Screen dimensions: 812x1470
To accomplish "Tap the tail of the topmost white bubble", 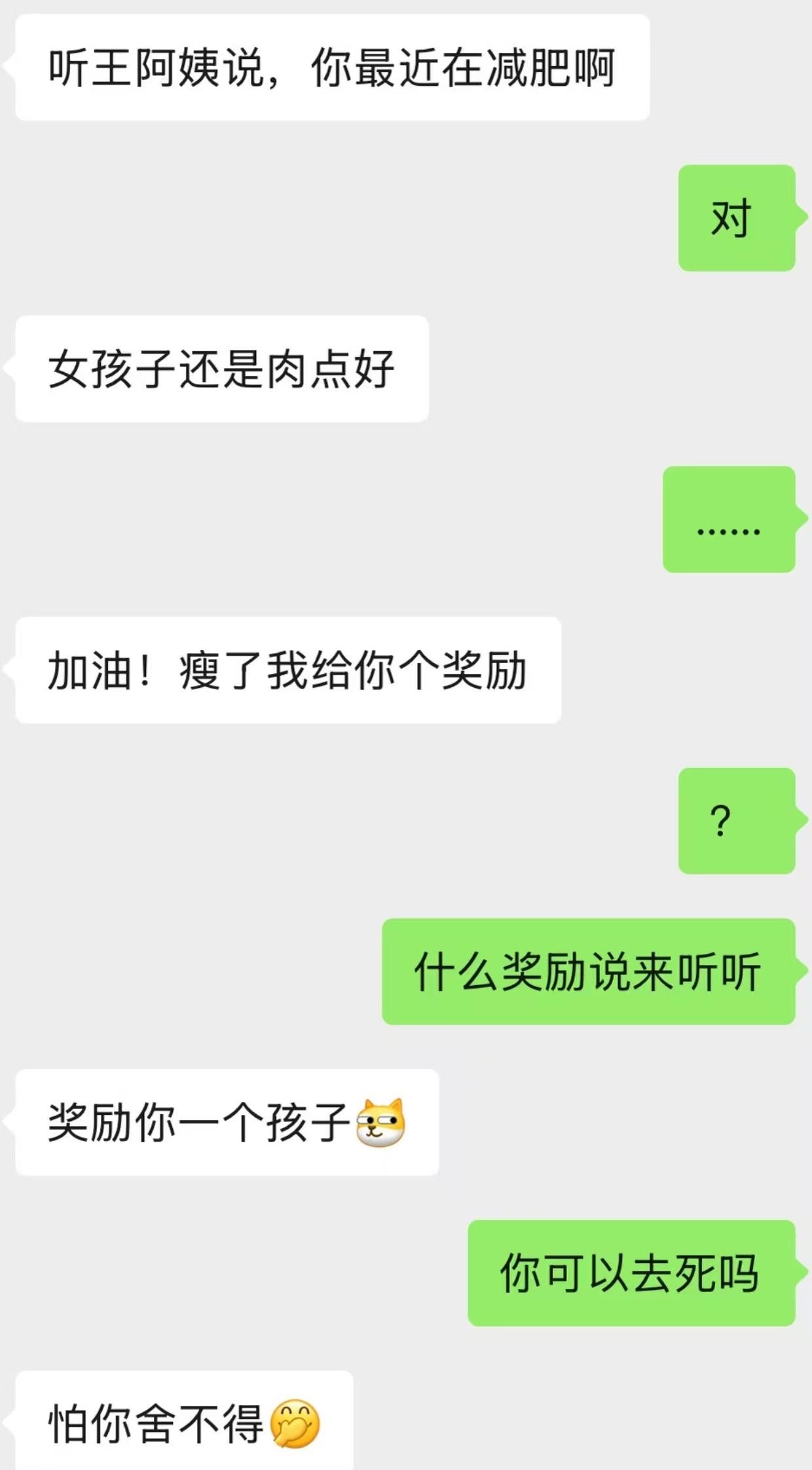I will click(8, 66).
